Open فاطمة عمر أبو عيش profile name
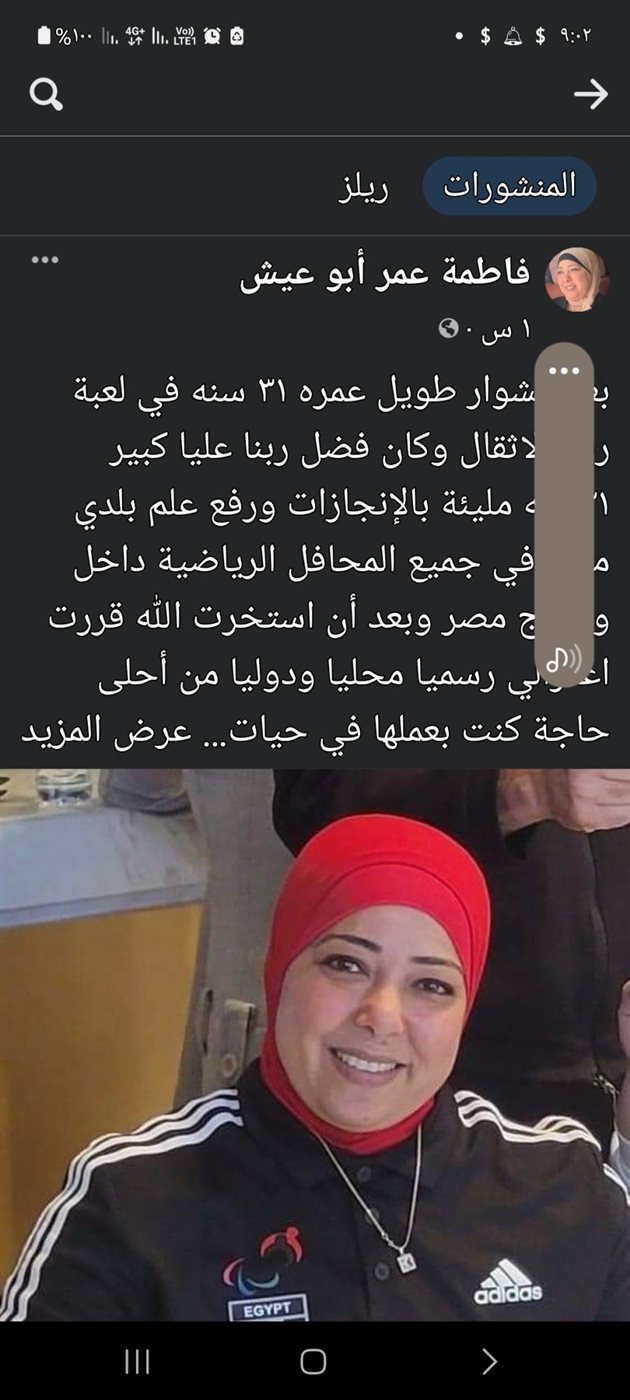The width and height of the screenshot is (630, 1400). coord(385,275)
